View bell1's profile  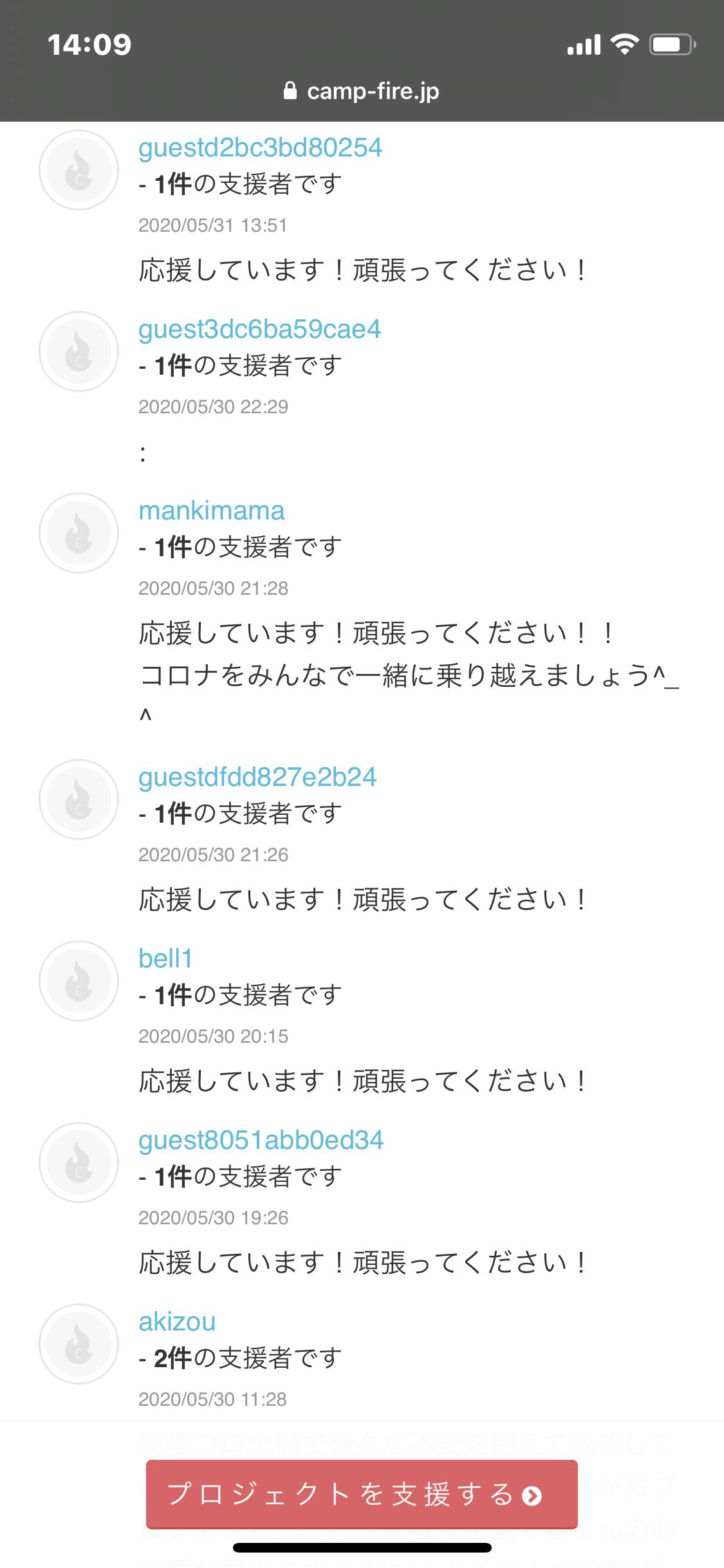click(165, 959)
